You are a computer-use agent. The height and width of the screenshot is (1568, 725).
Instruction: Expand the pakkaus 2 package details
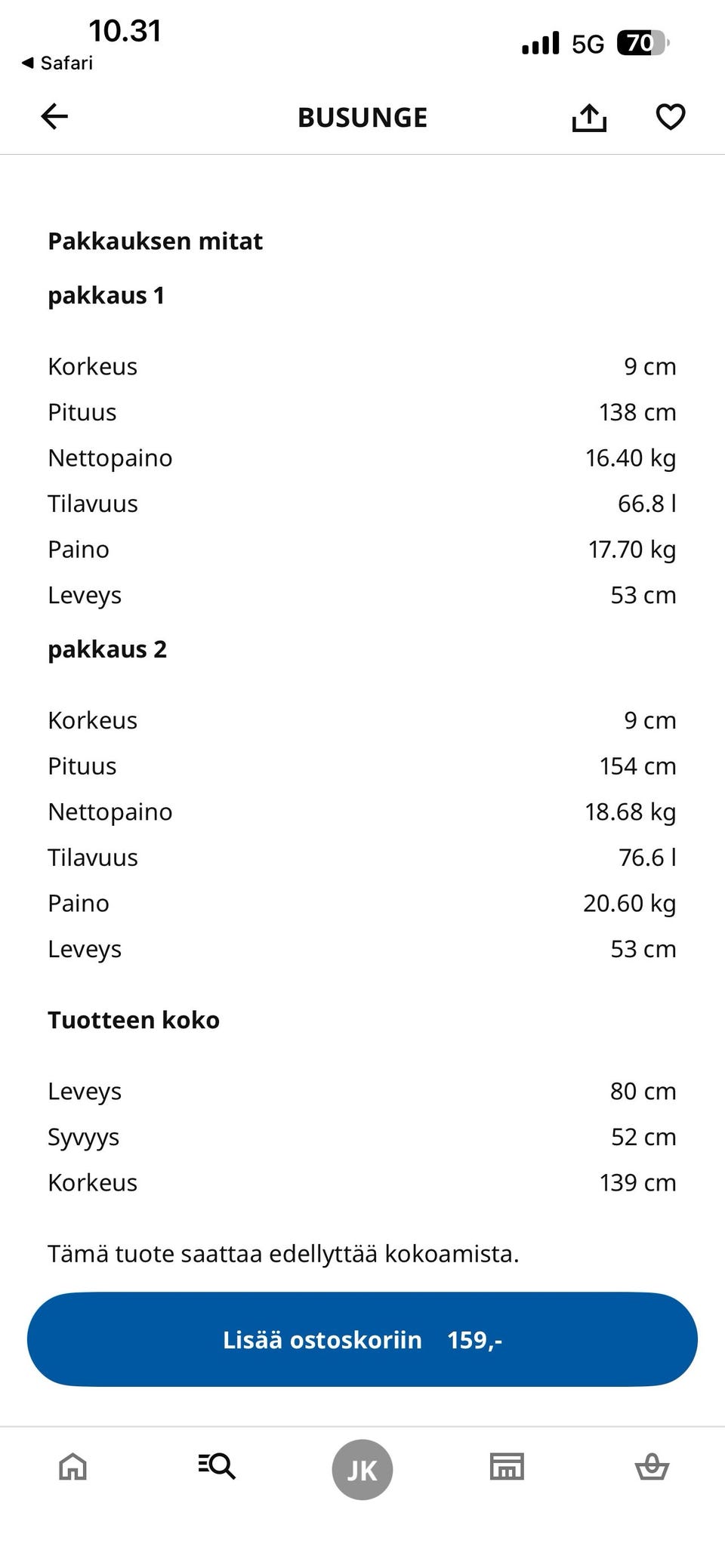[x=108, y=648]
